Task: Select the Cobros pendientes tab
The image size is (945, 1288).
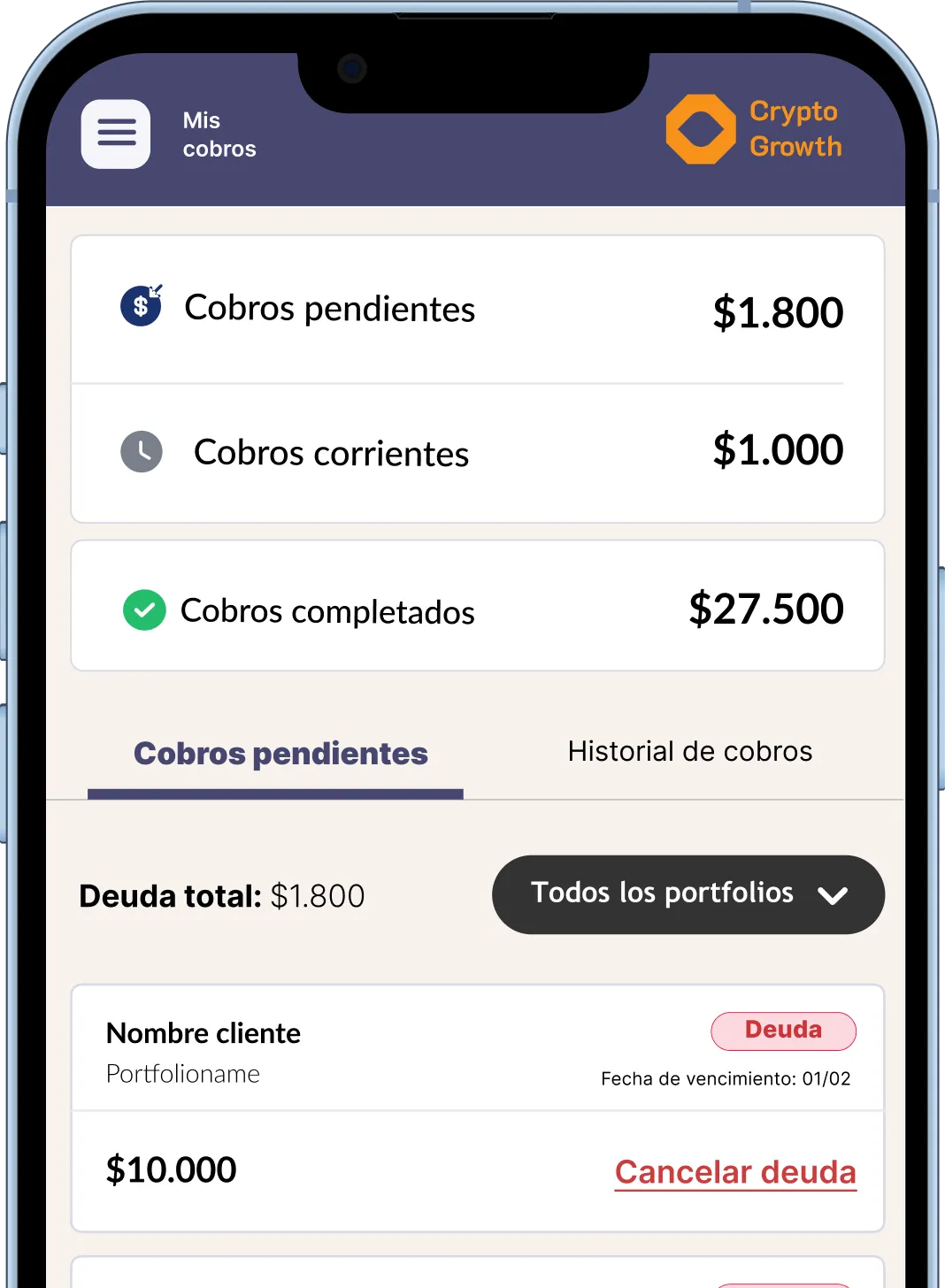Action: [x=280, y=753]
